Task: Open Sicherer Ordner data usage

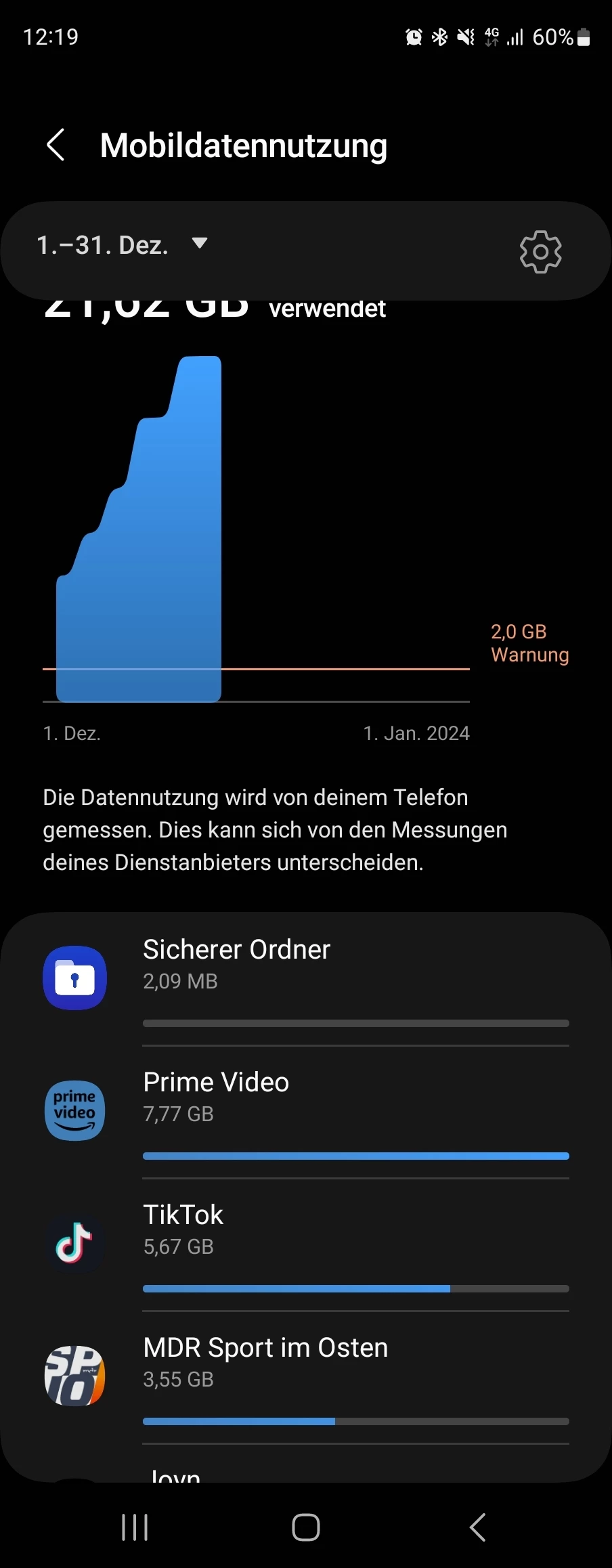Action: point(305,978)
